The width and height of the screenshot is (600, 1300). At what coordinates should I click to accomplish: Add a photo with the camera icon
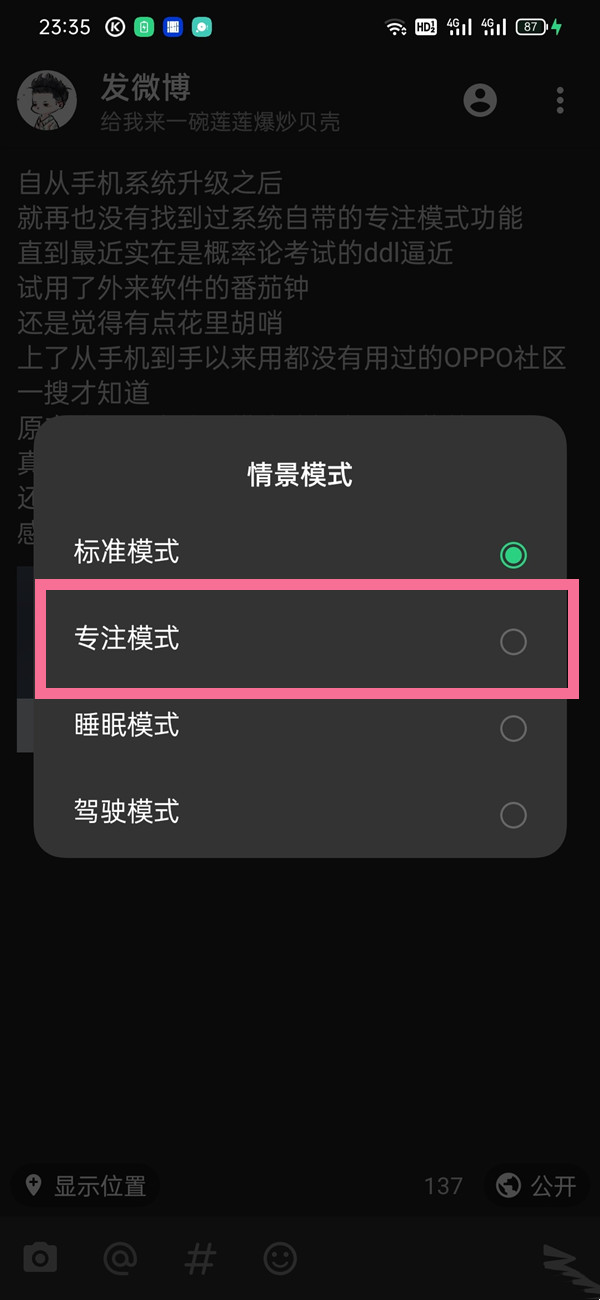41,1258
